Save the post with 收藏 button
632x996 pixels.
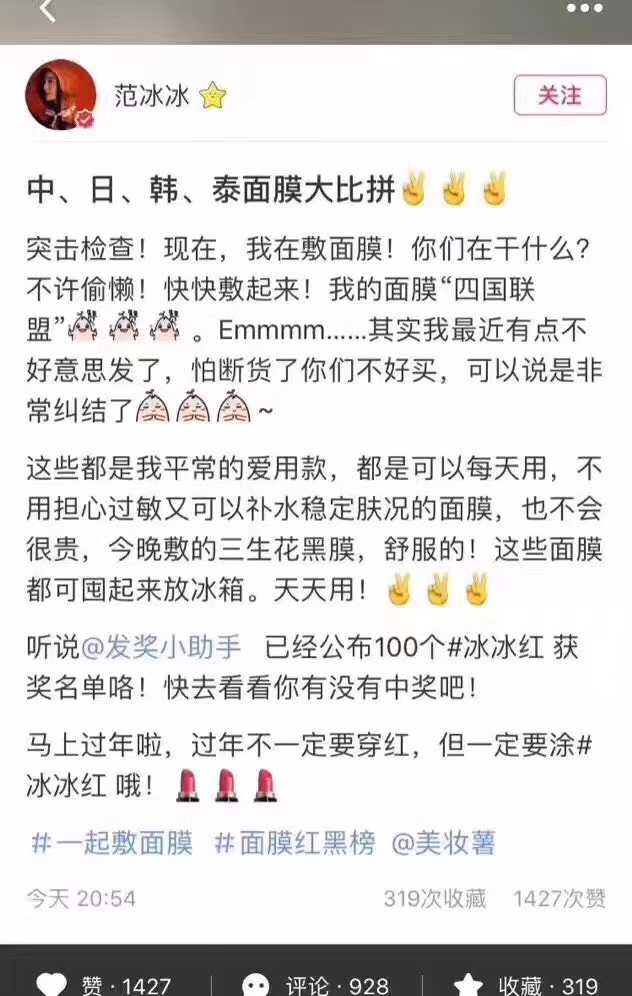click(x=527, y=984)
